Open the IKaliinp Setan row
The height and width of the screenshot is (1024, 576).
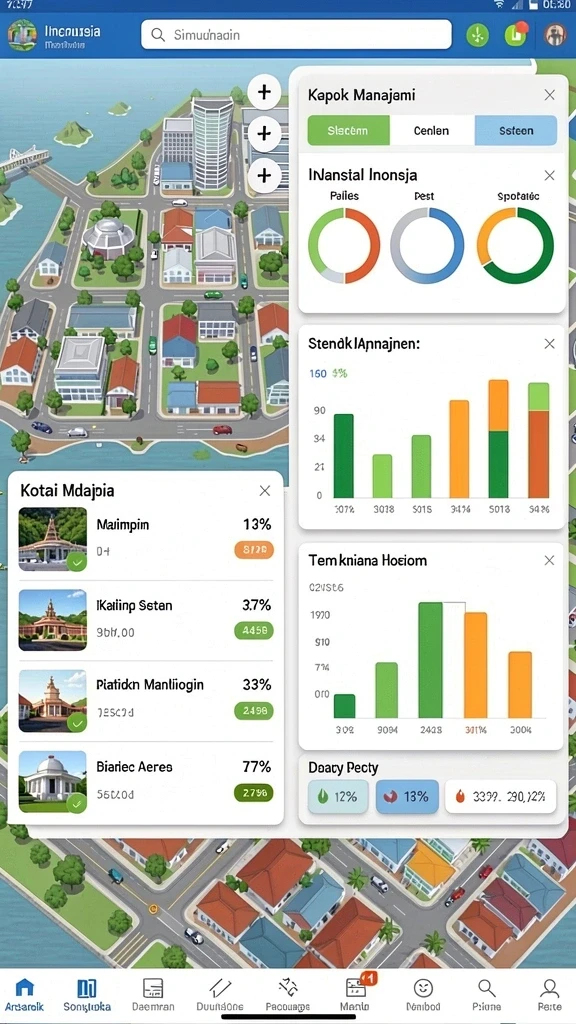click(x=146, y=620)
